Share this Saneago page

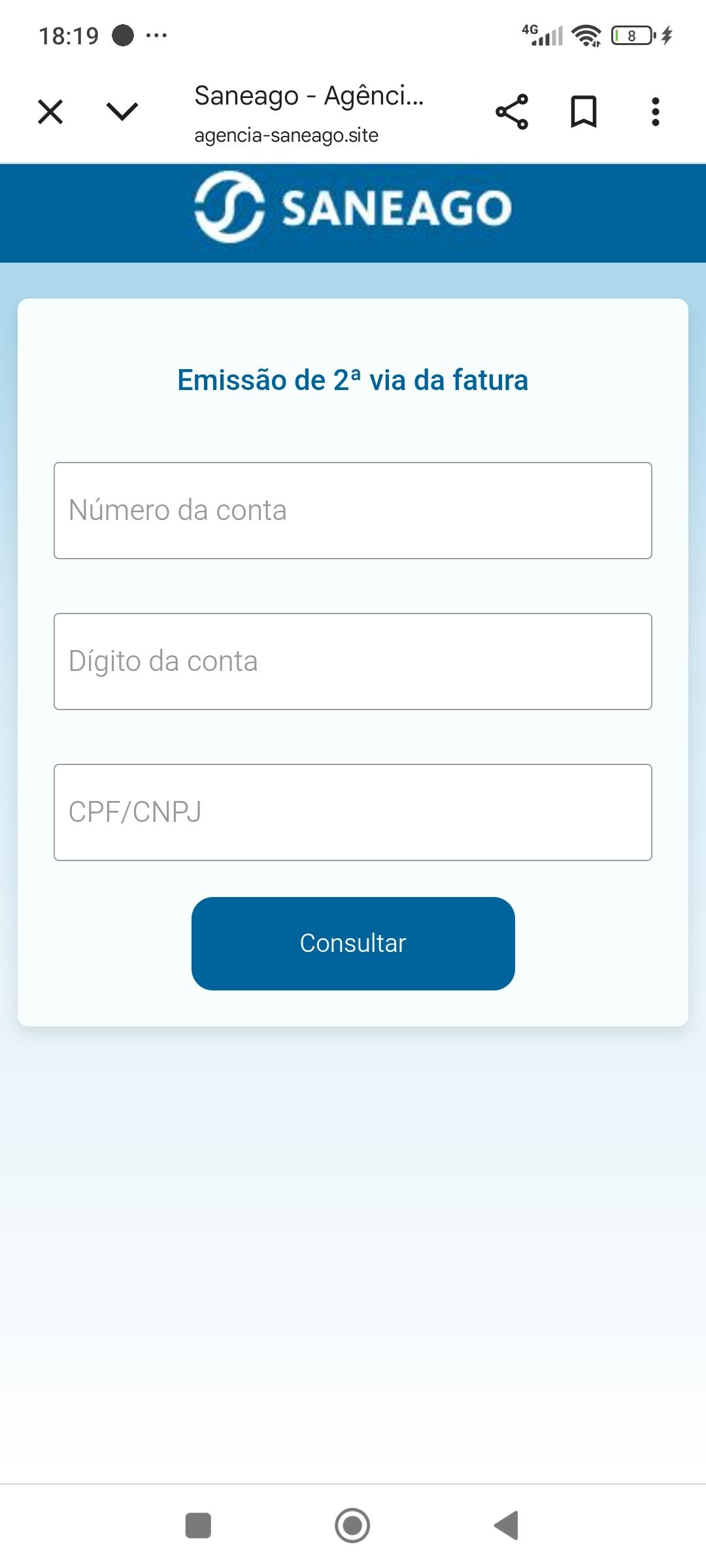click(512, 112)
